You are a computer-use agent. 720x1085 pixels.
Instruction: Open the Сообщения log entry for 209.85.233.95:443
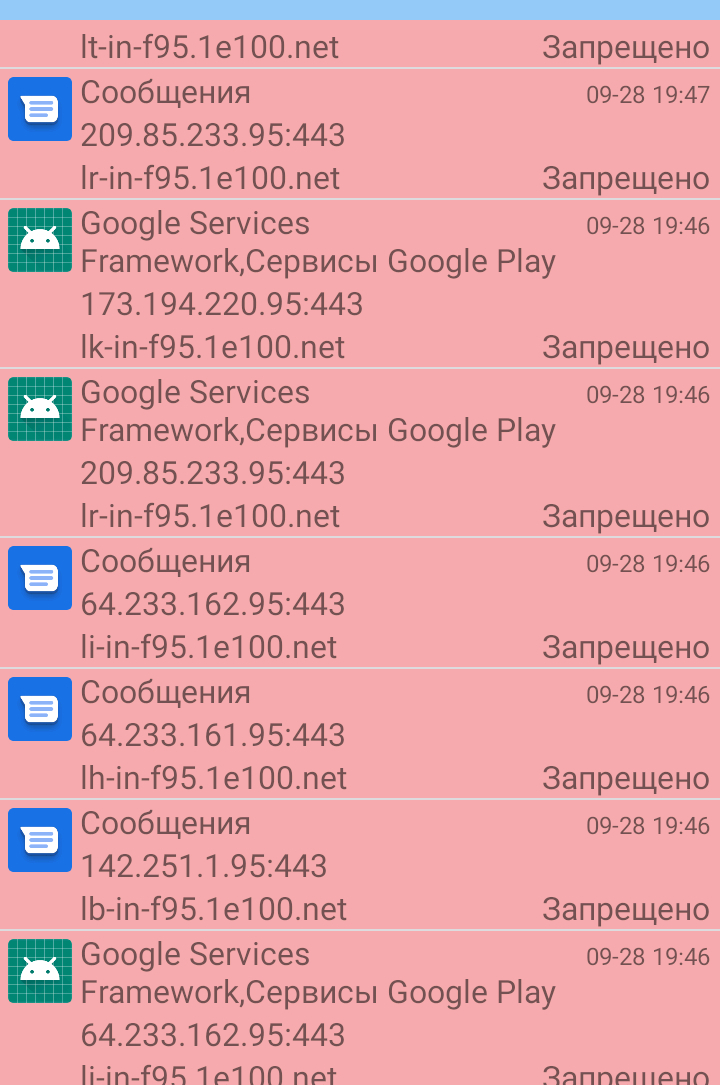point(360,134)
